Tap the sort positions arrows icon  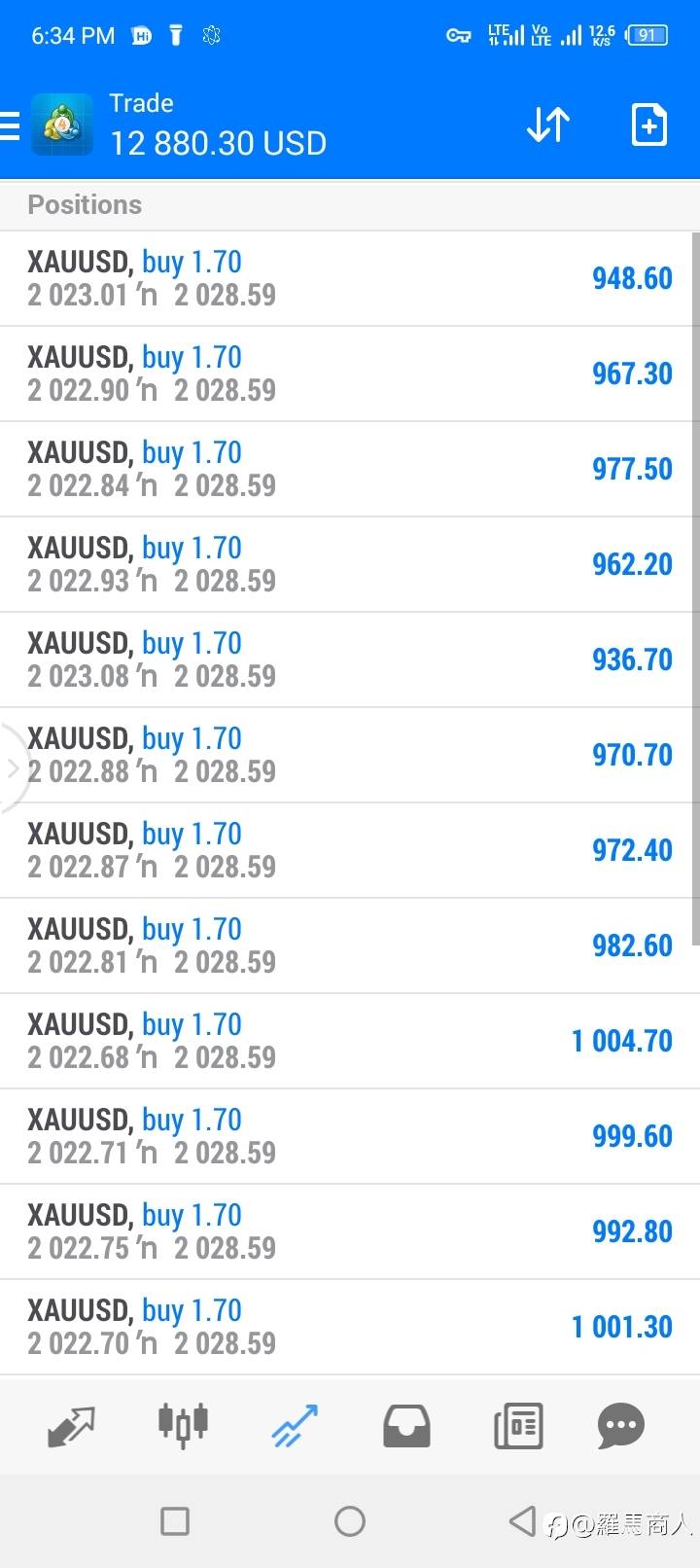click(x=548, y=125)
